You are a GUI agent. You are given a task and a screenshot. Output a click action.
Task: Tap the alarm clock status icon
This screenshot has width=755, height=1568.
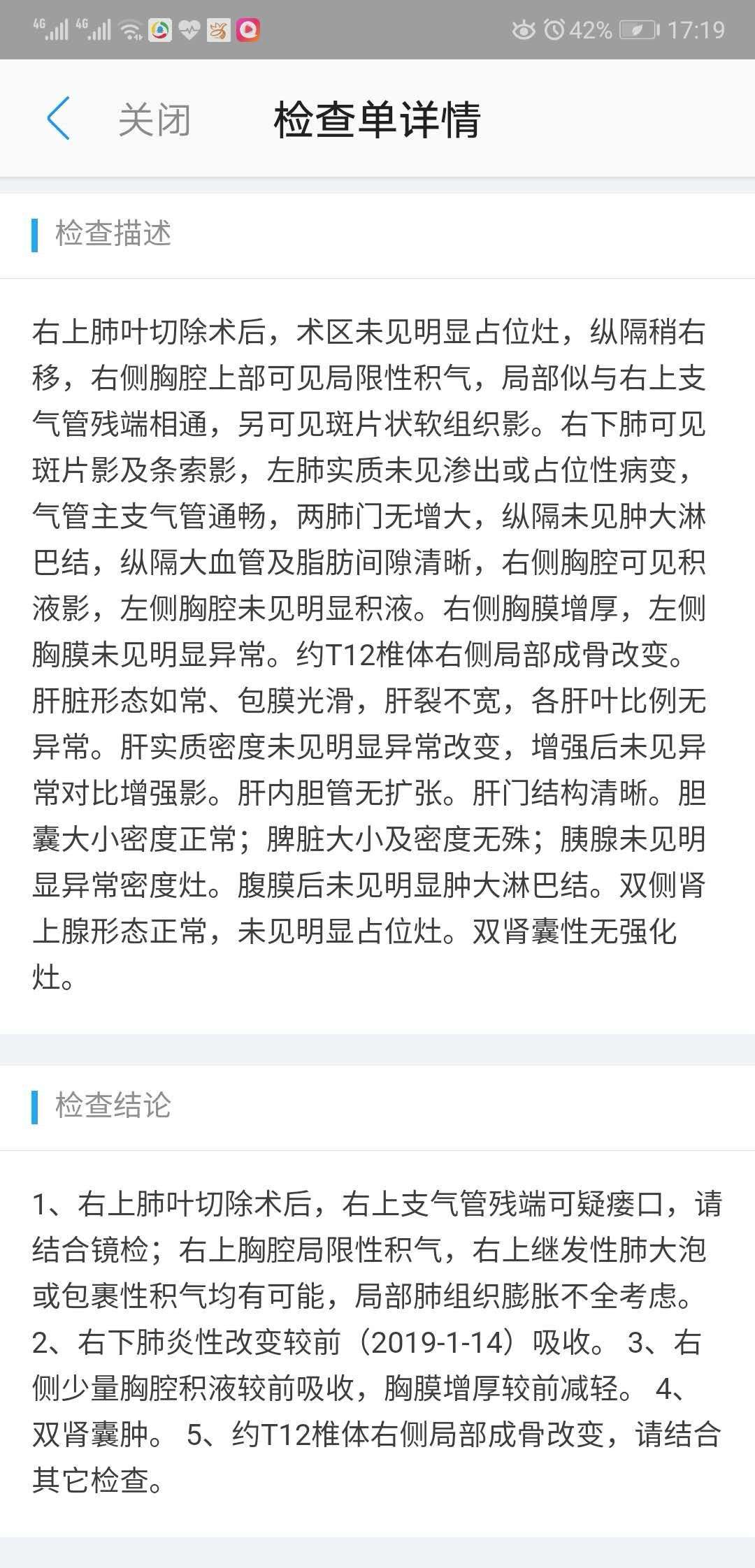pyautogui.click(x=554, y=28)
